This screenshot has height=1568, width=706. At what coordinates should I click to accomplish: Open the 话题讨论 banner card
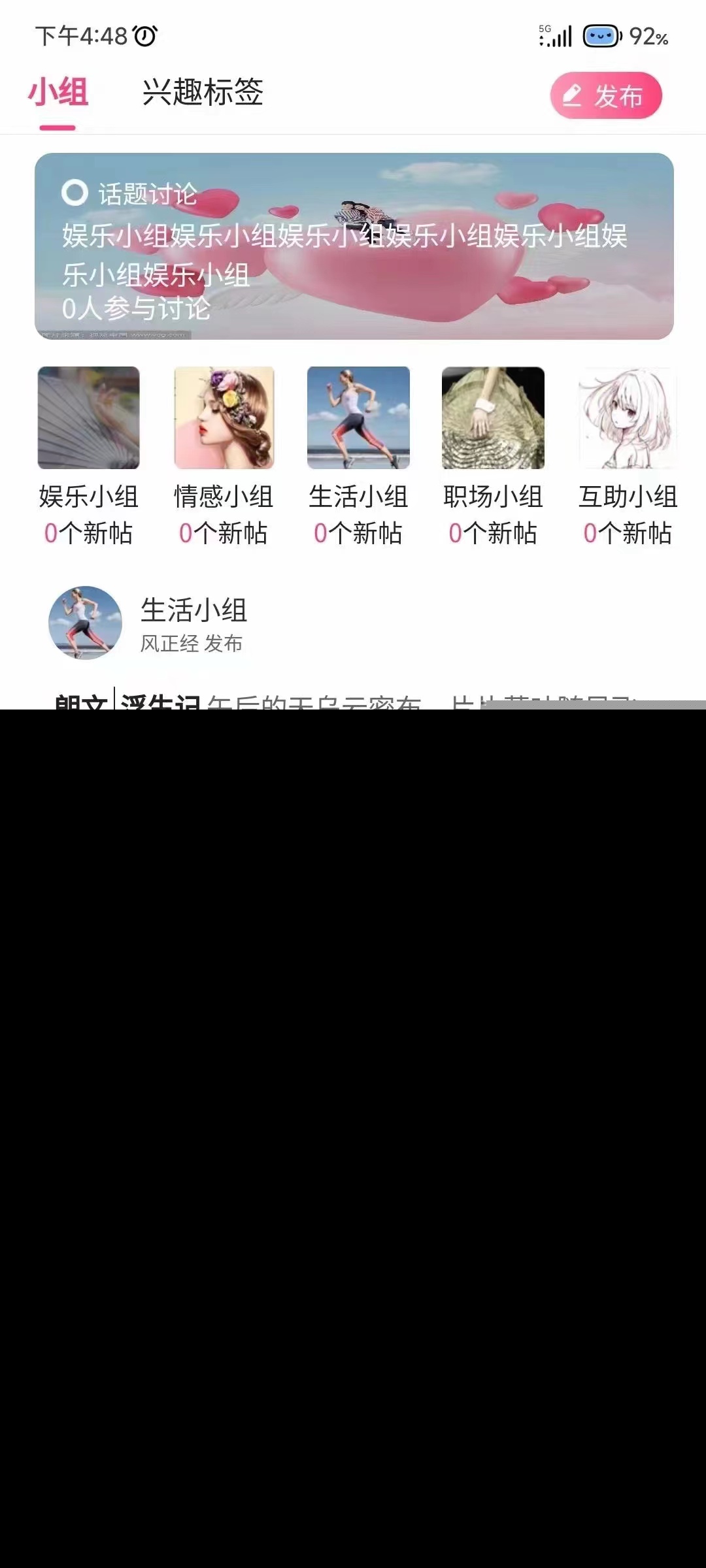coord(354,246)
